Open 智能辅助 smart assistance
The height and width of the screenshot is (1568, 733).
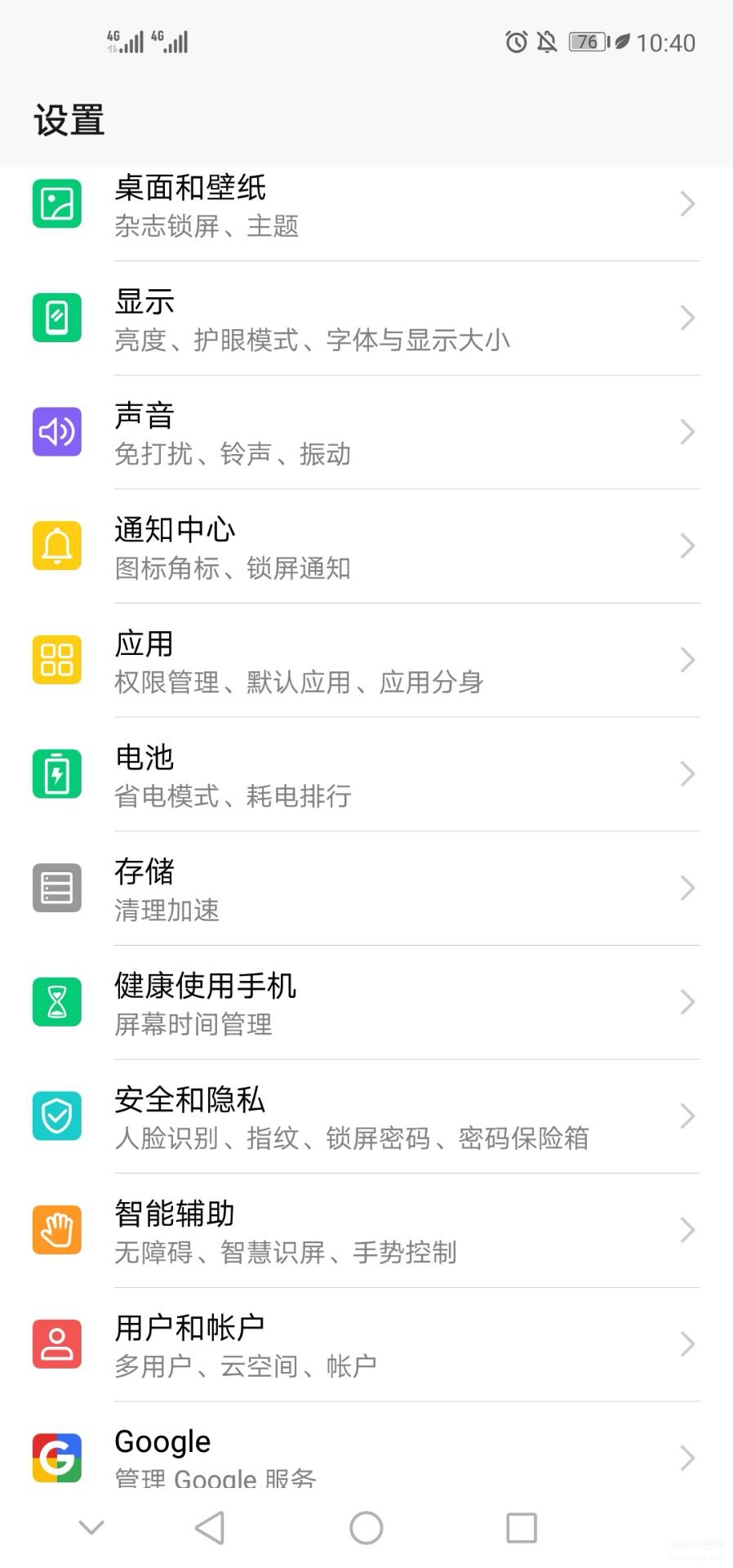point(366,1231)
